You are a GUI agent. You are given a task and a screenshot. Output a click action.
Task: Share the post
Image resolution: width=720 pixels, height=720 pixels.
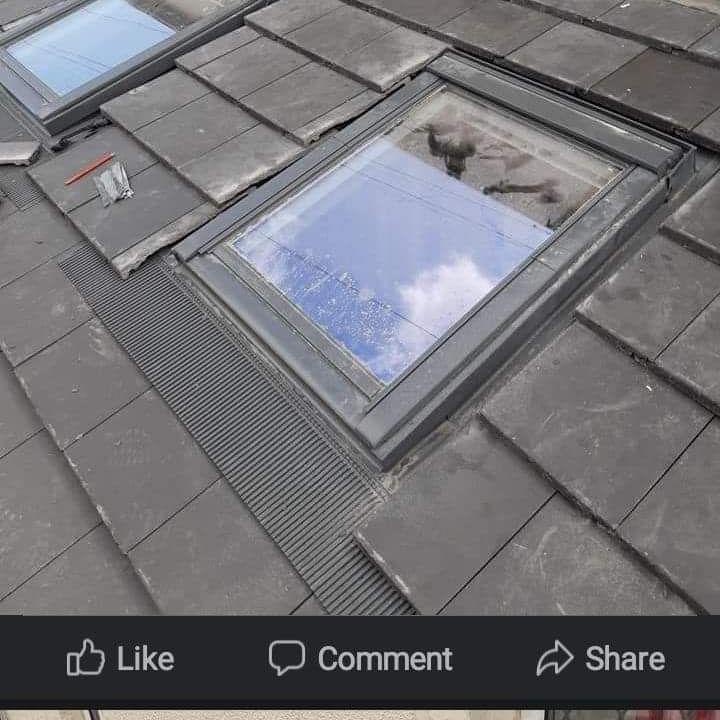(600, 659)
